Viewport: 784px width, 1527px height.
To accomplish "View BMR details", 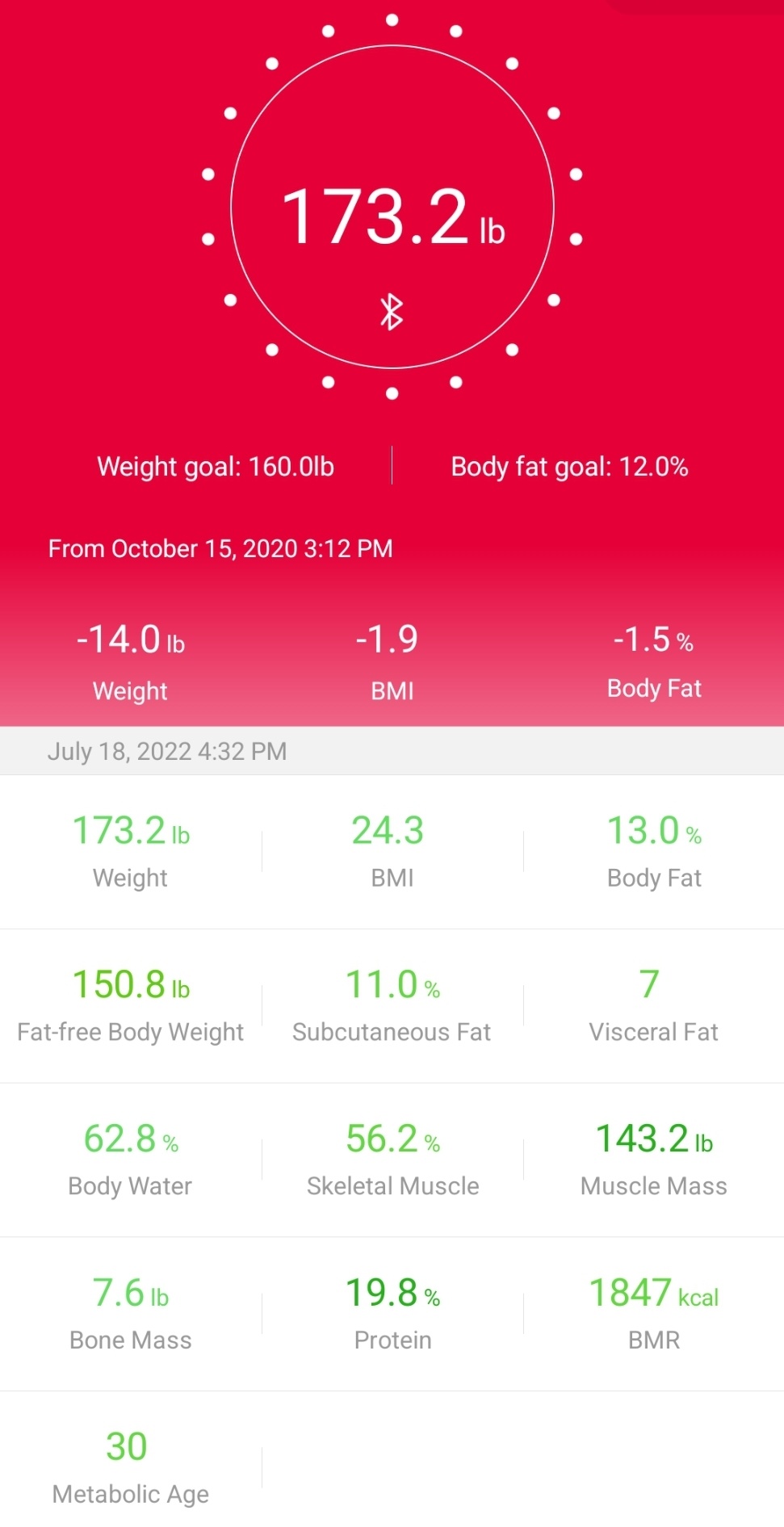I will [x=654, y=1315].
